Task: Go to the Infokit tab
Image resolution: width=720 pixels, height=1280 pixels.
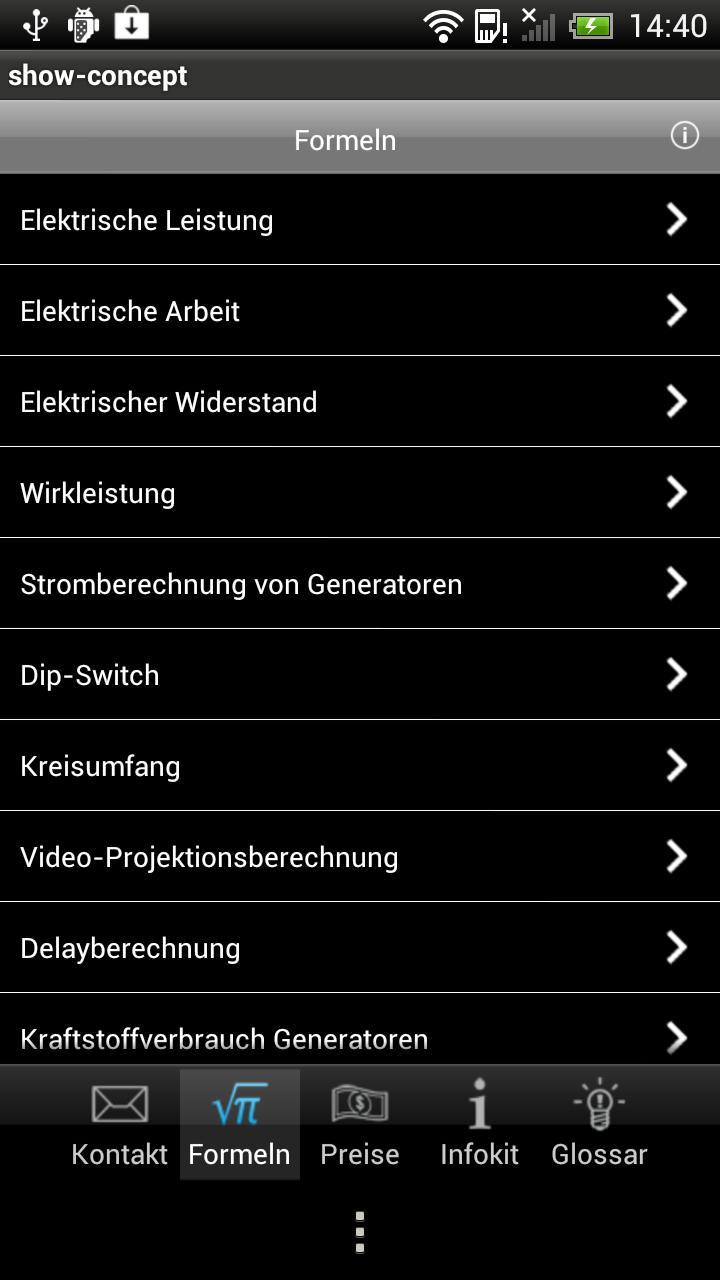Action: click(x=480, y=1125)
